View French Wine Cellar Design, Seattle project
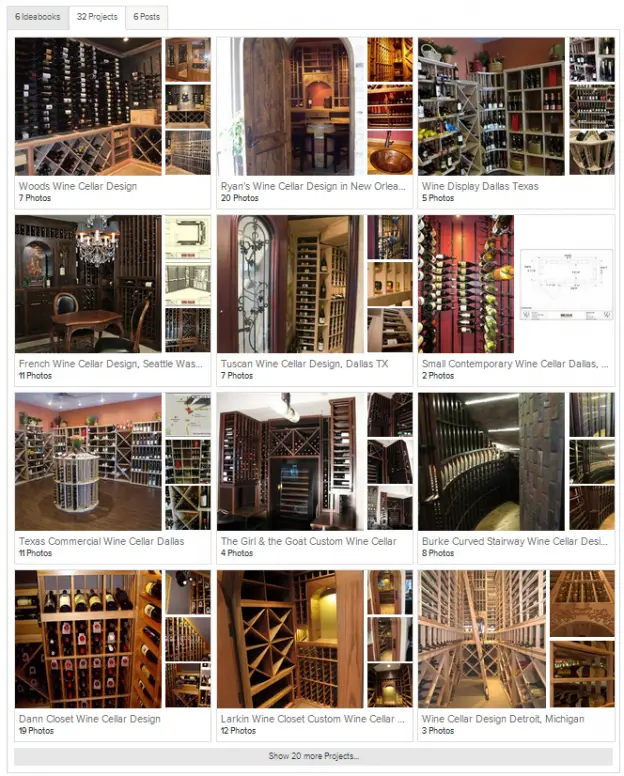This screenshot has height=776, width=624. pos(110,364)
